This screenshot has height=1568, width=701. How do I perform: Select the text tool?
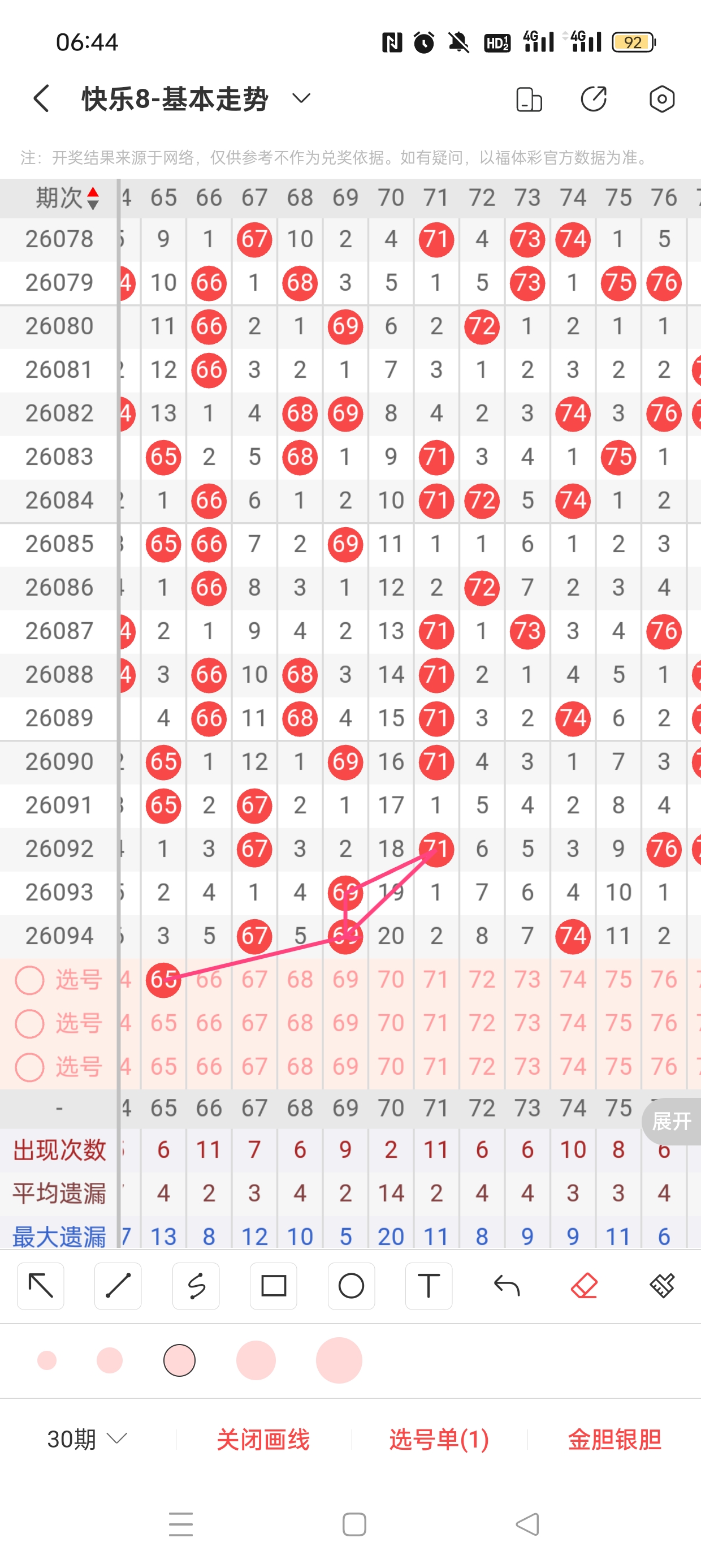point(429,1286)
